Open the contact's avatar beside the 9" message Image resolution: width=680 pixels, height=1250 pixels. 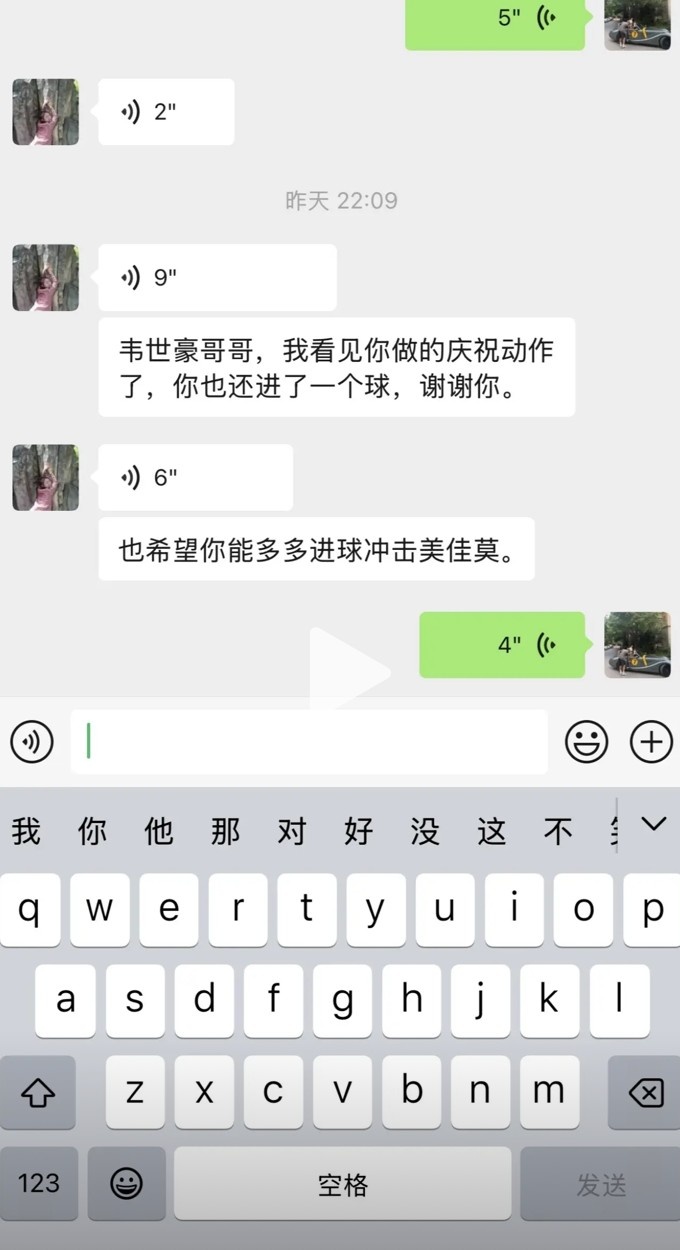click(45, 278)
